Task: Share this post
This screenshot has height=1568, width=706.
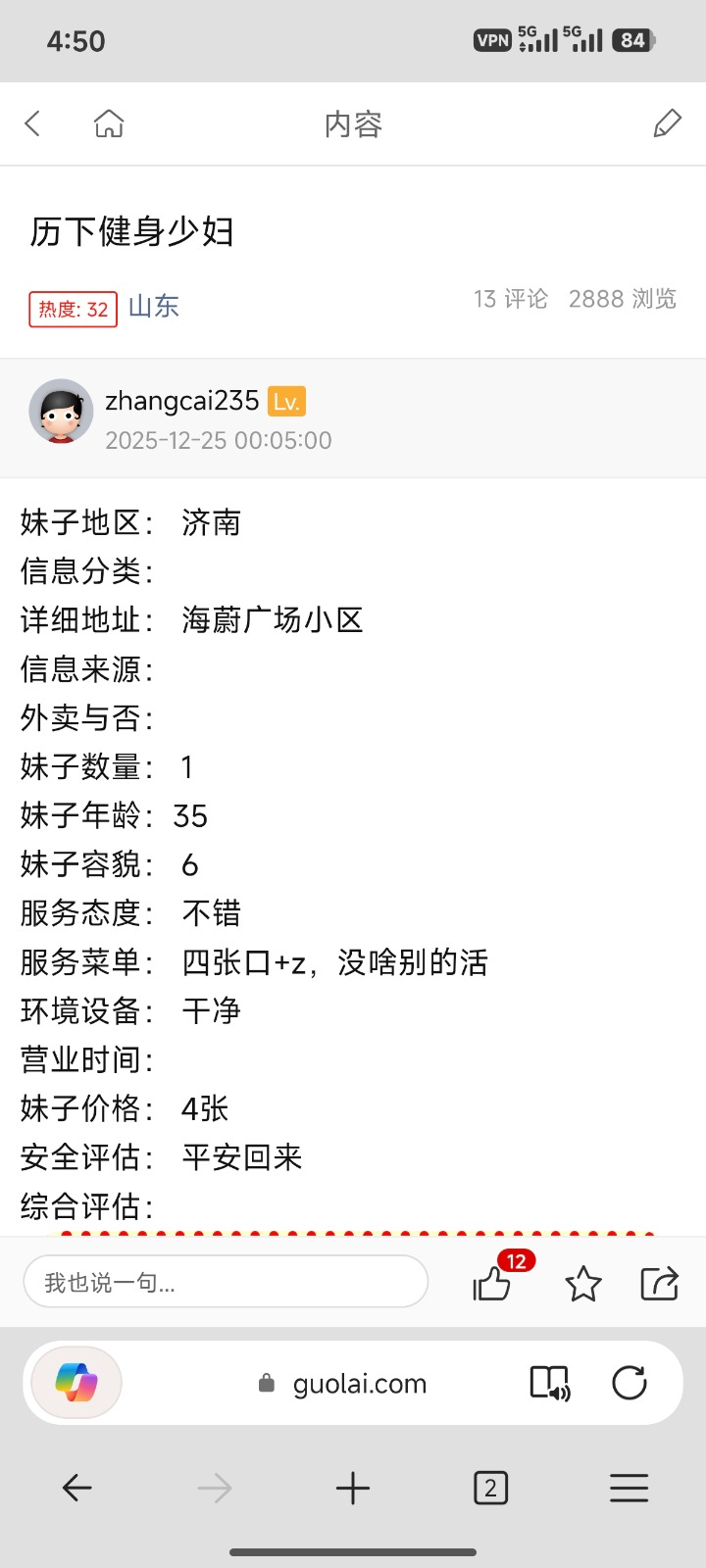Action: tap(659, 1283)
